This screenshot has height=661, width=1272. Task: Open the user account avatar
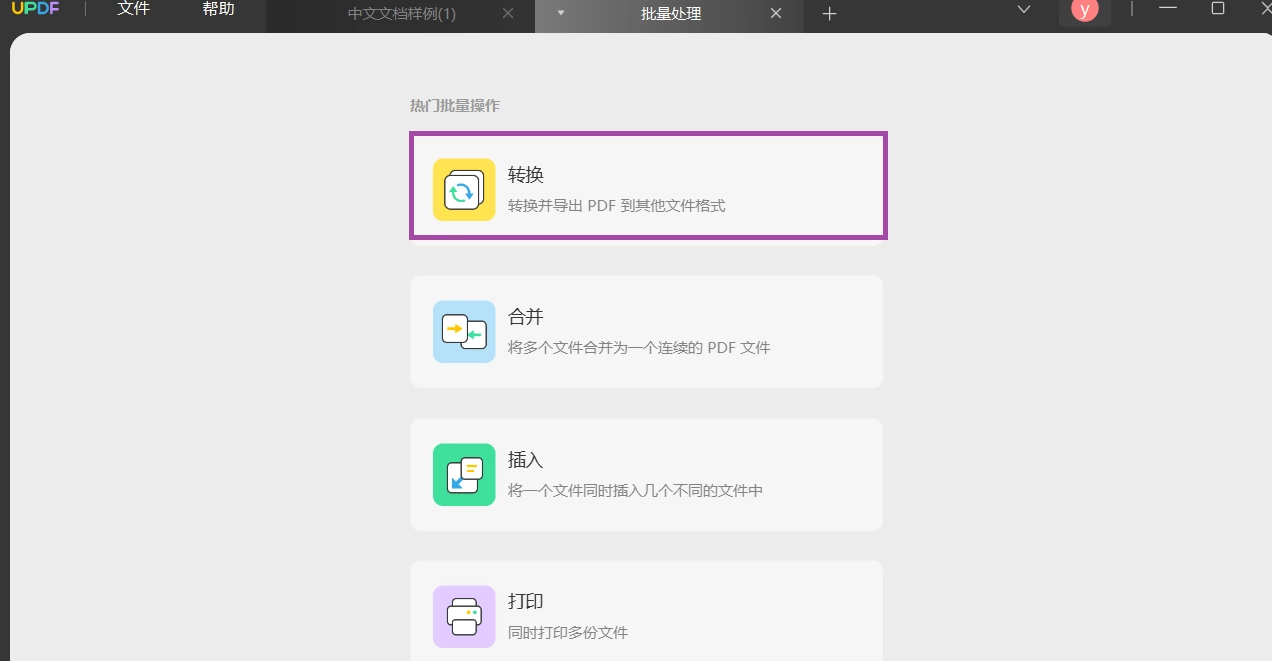coord(1084,10)
